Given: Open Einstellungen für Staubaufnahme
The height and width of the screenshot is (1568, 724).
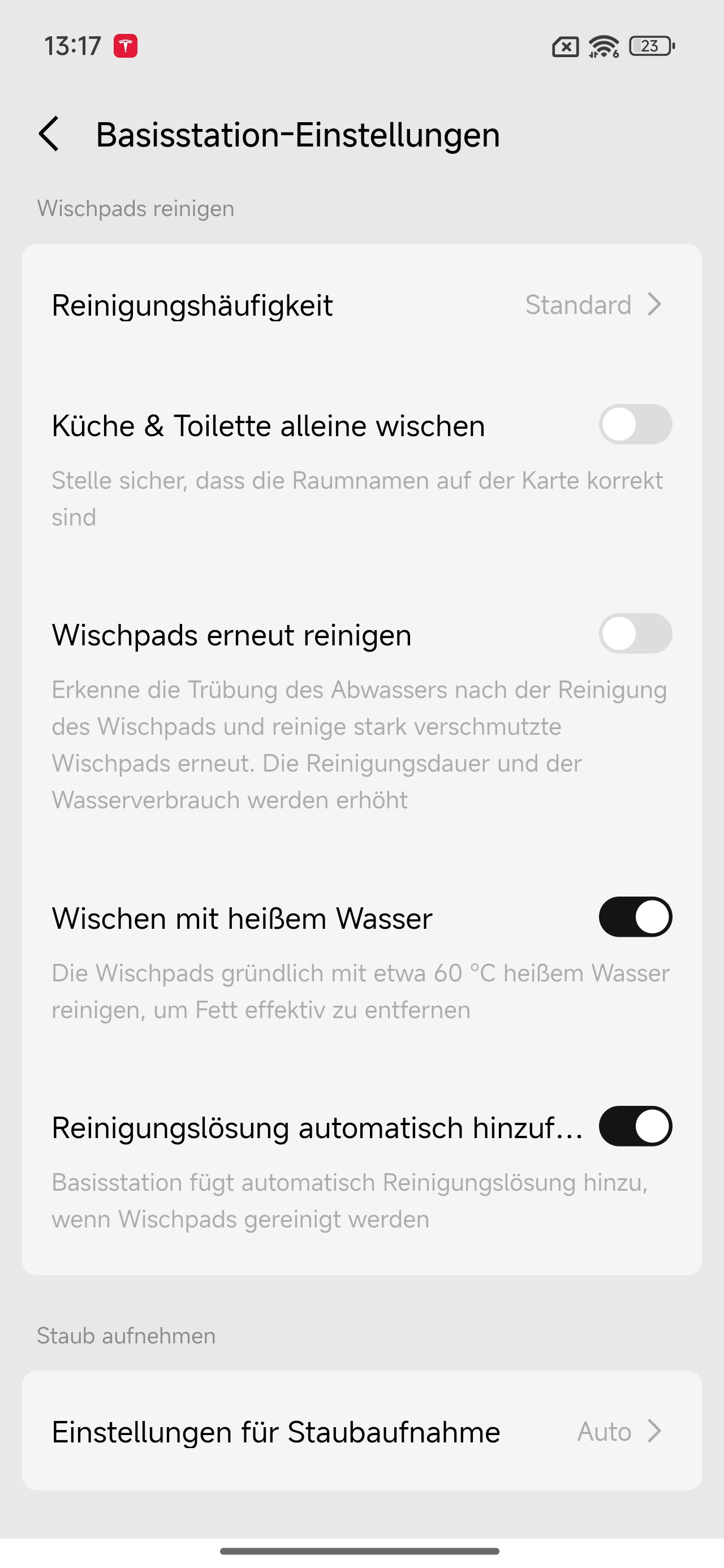Looking at the screenshot, I should (361, 1431).
